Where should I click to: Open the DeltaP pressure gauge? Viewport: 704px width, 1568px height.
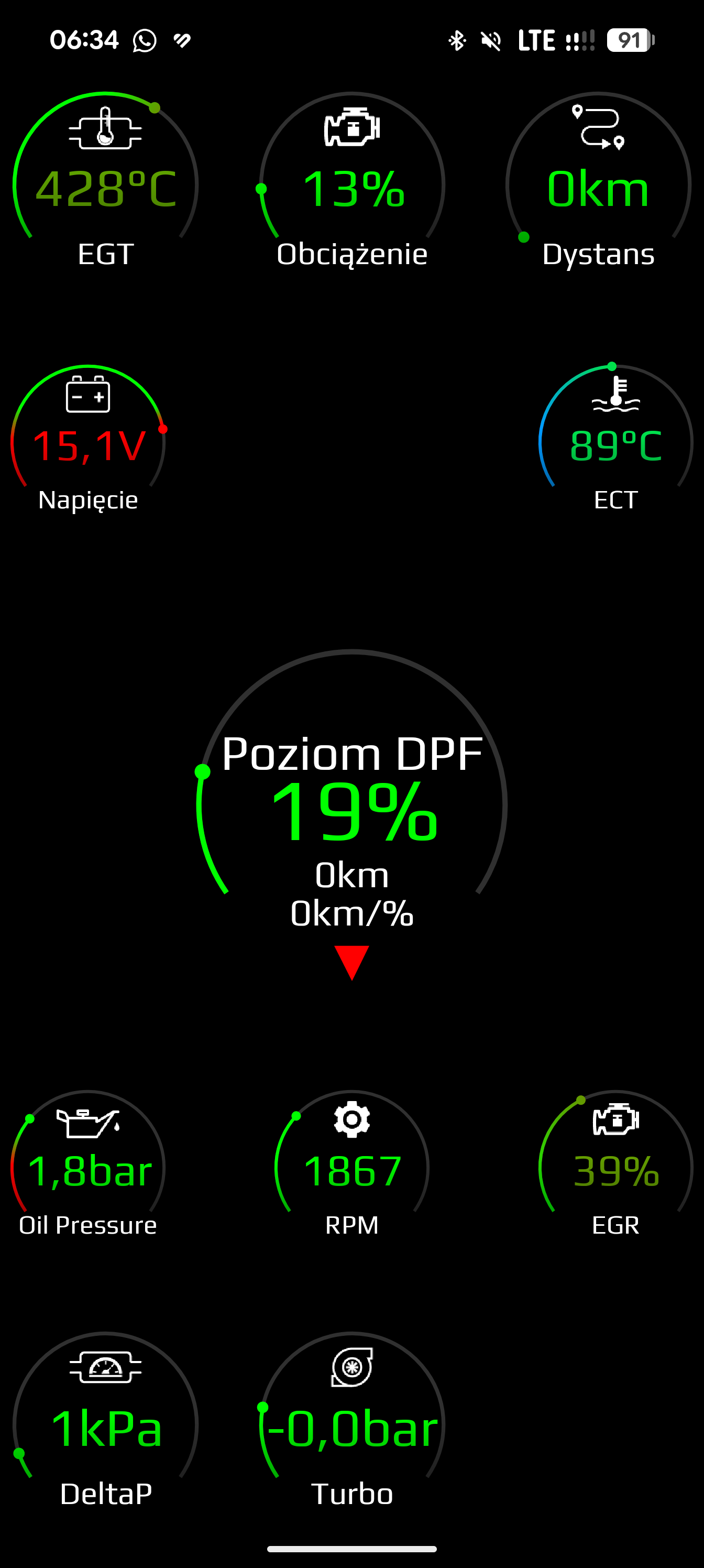pyautogui.click(x=105, y=1424)
